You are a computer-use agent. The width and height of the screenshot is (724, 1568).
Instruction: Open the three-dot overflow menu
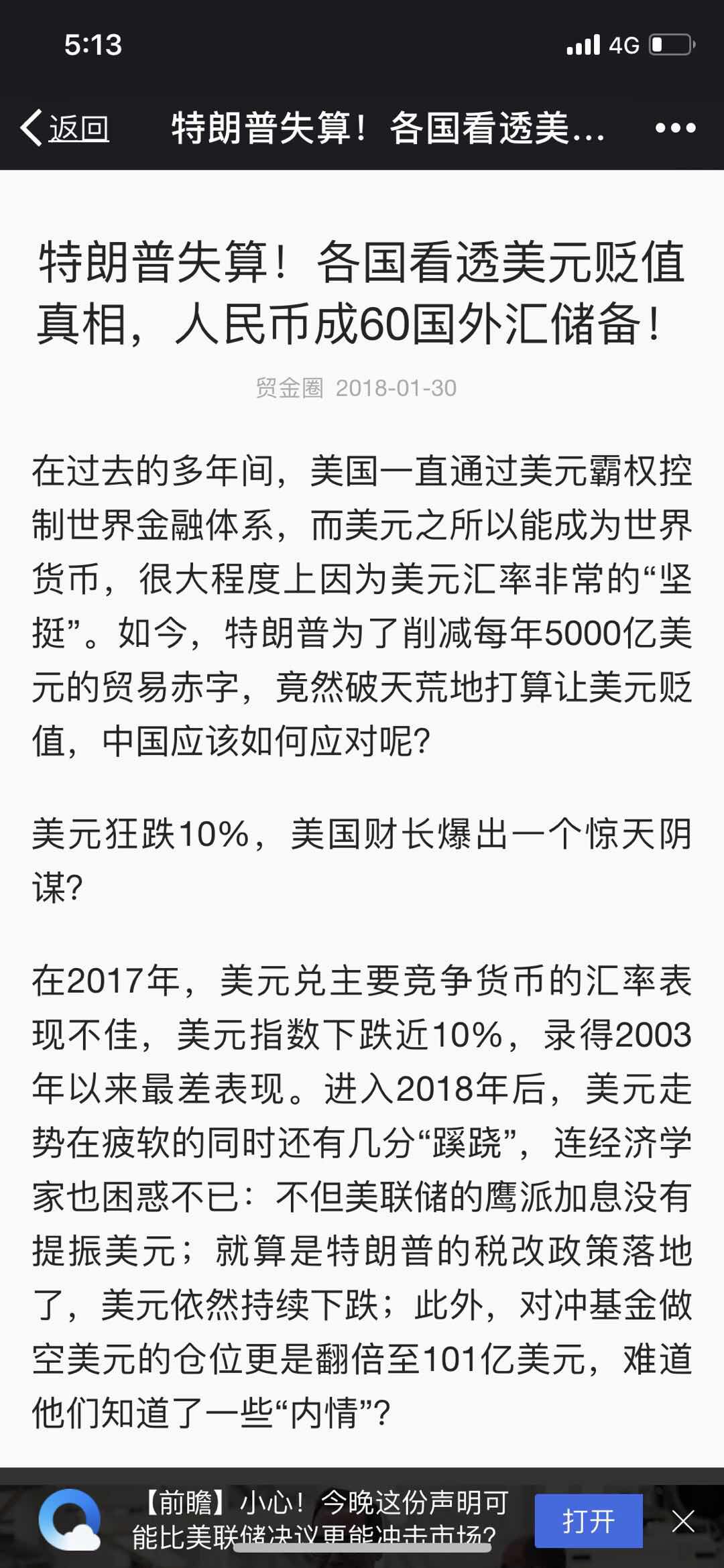coord(675,127)
